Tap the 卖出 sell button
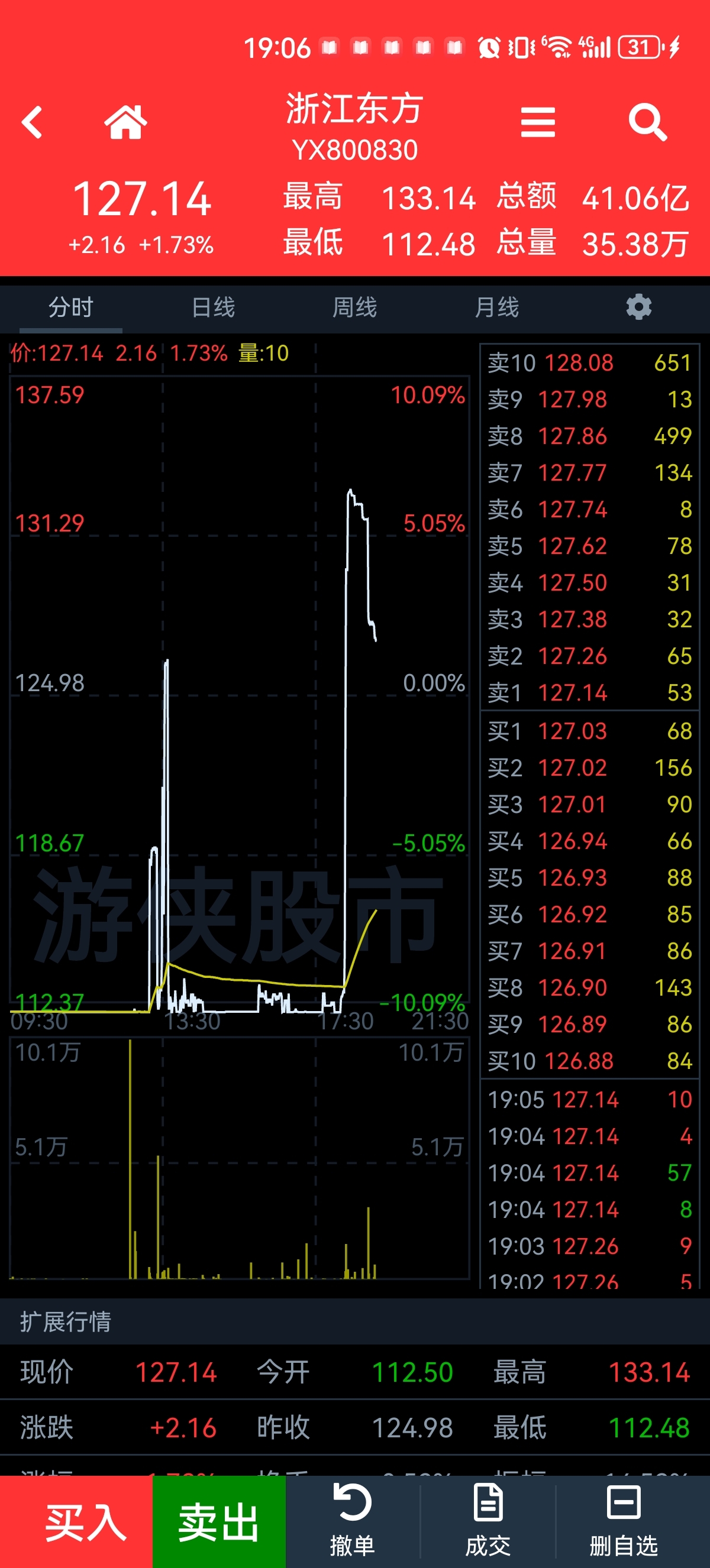 [x=219, y=1522]
